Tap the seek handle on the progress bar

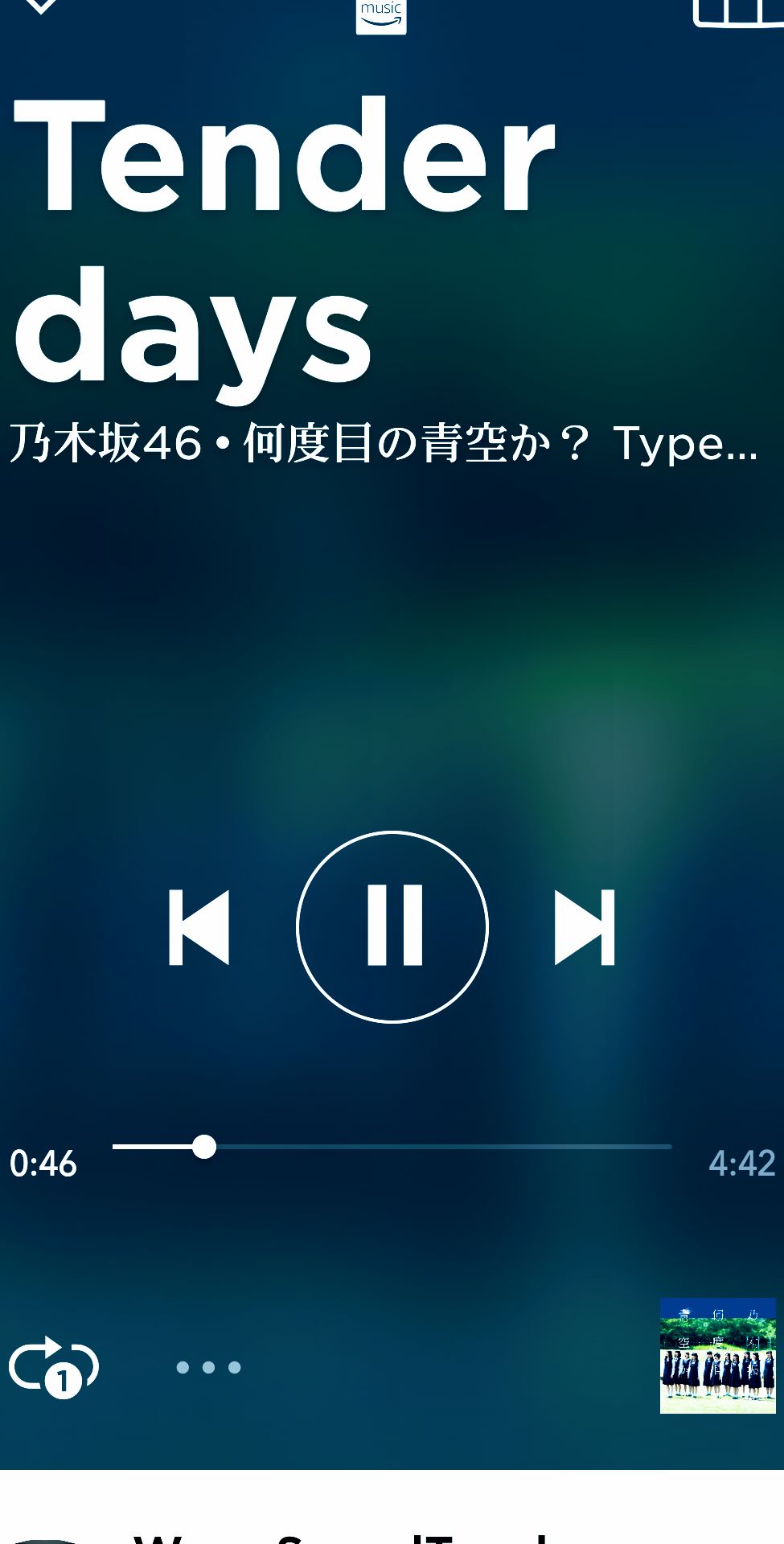coord(207,1148)
